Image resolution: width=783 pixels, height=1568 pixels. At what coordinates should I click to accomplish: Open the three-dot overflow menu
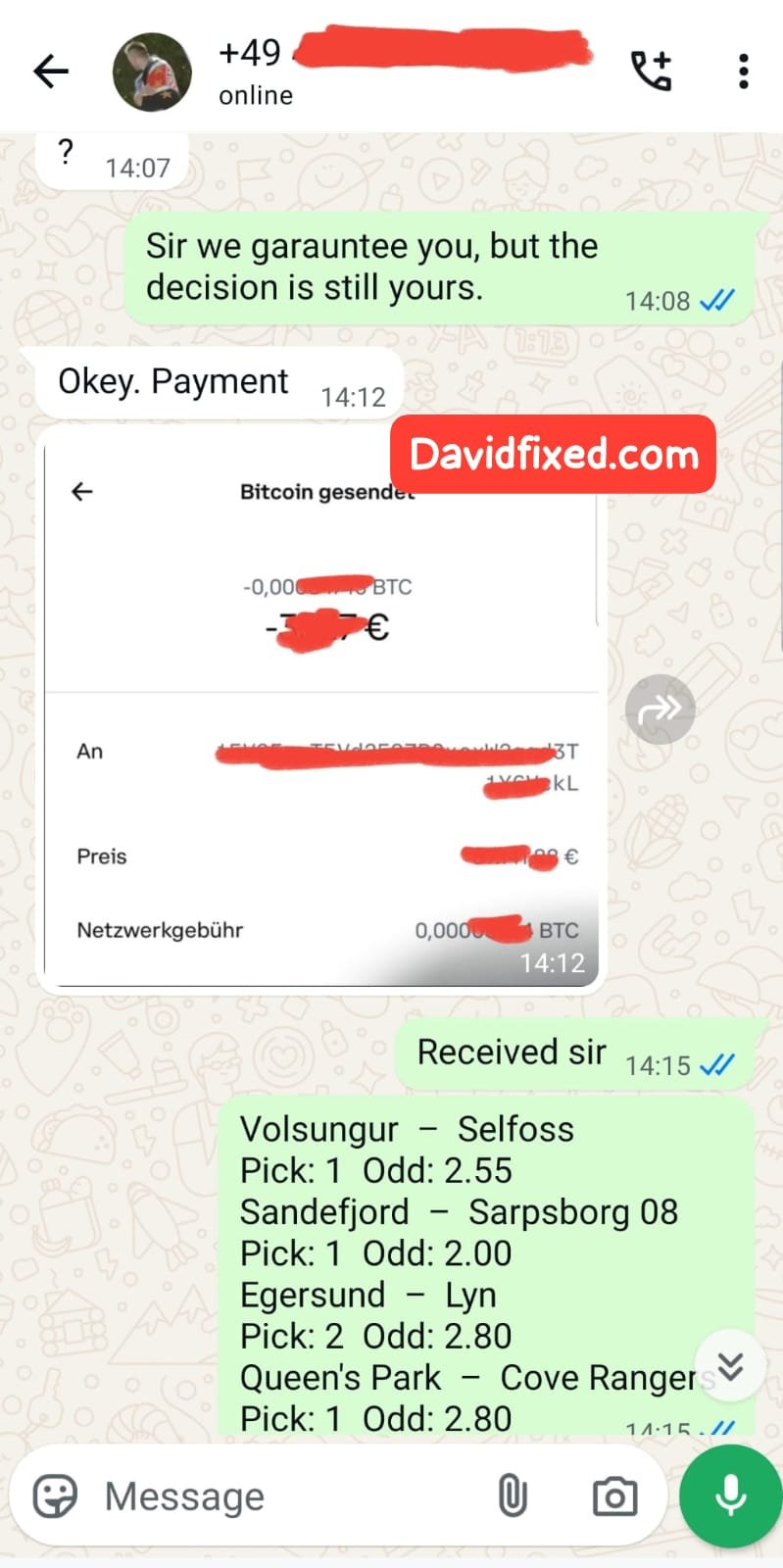pos(743,71)
